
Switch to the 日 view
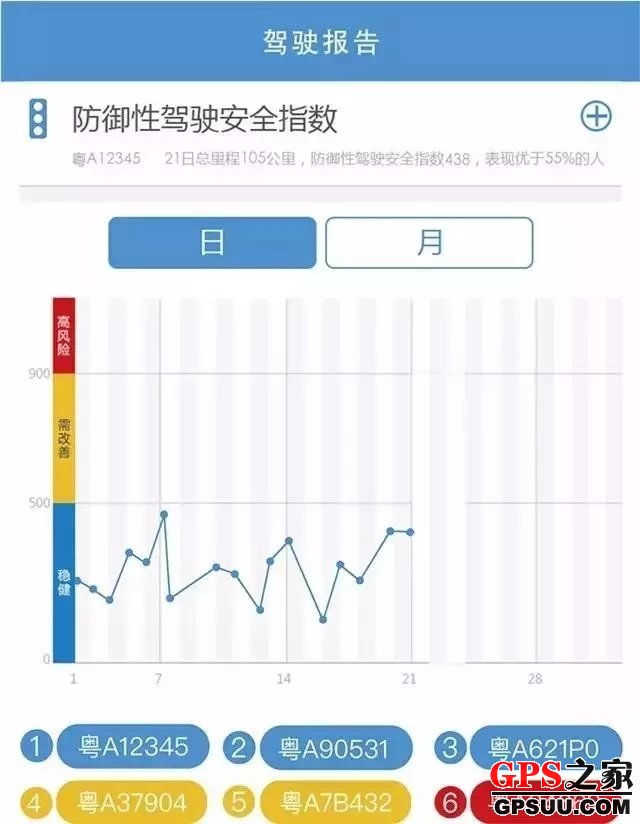(x=212, y=243)
